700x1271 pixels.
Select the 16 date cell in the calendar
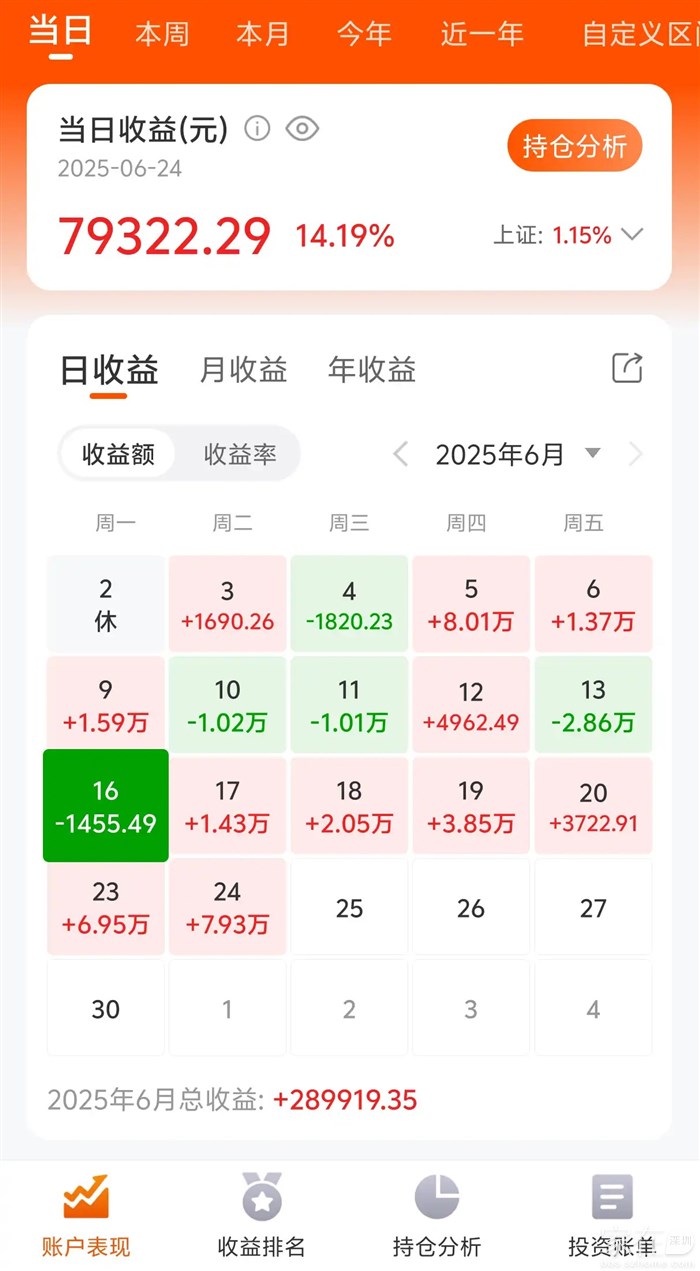coord(106,805)
